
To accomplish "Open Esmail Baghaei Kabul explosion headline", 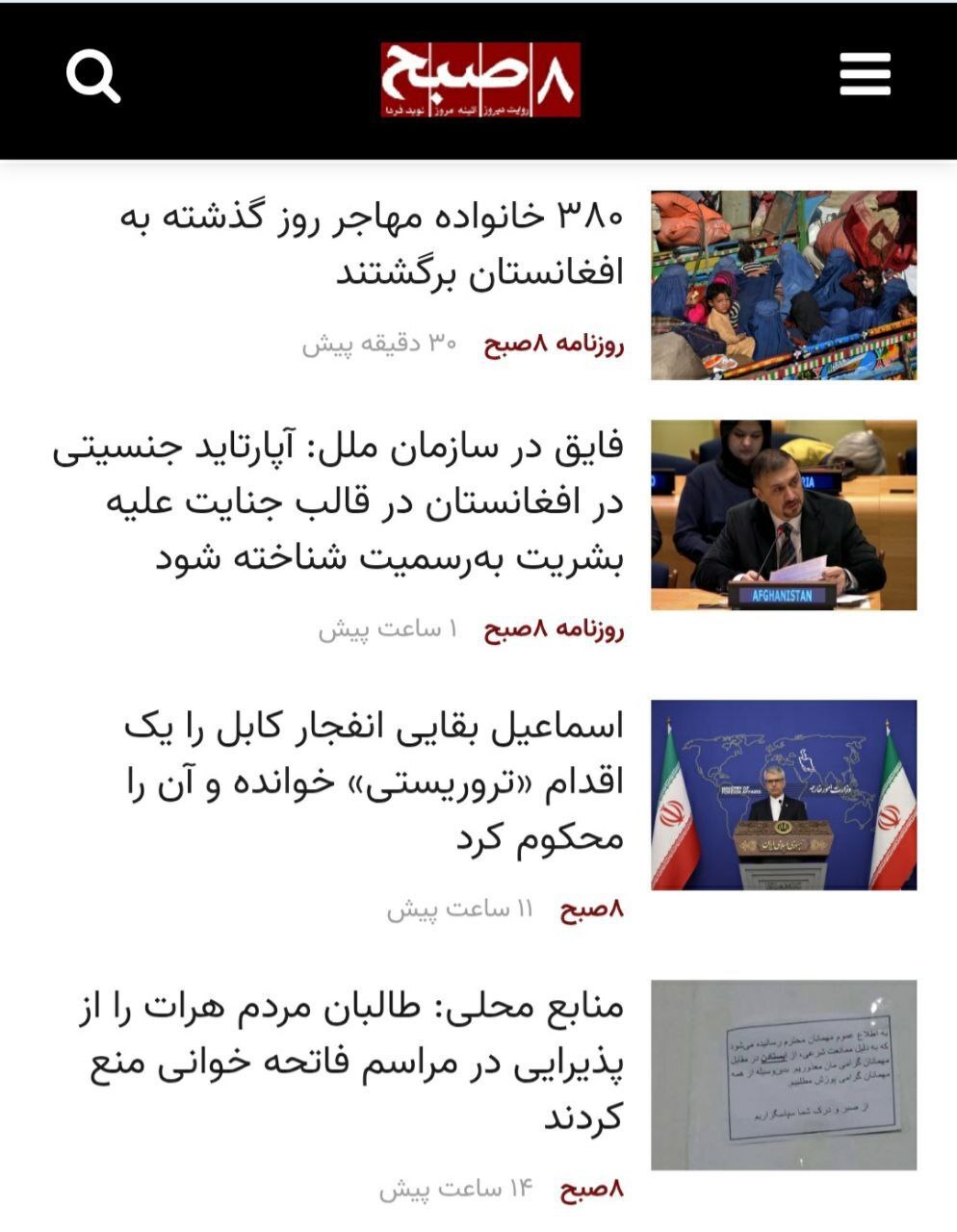I will pyautogui.click(x=374, y=782).
